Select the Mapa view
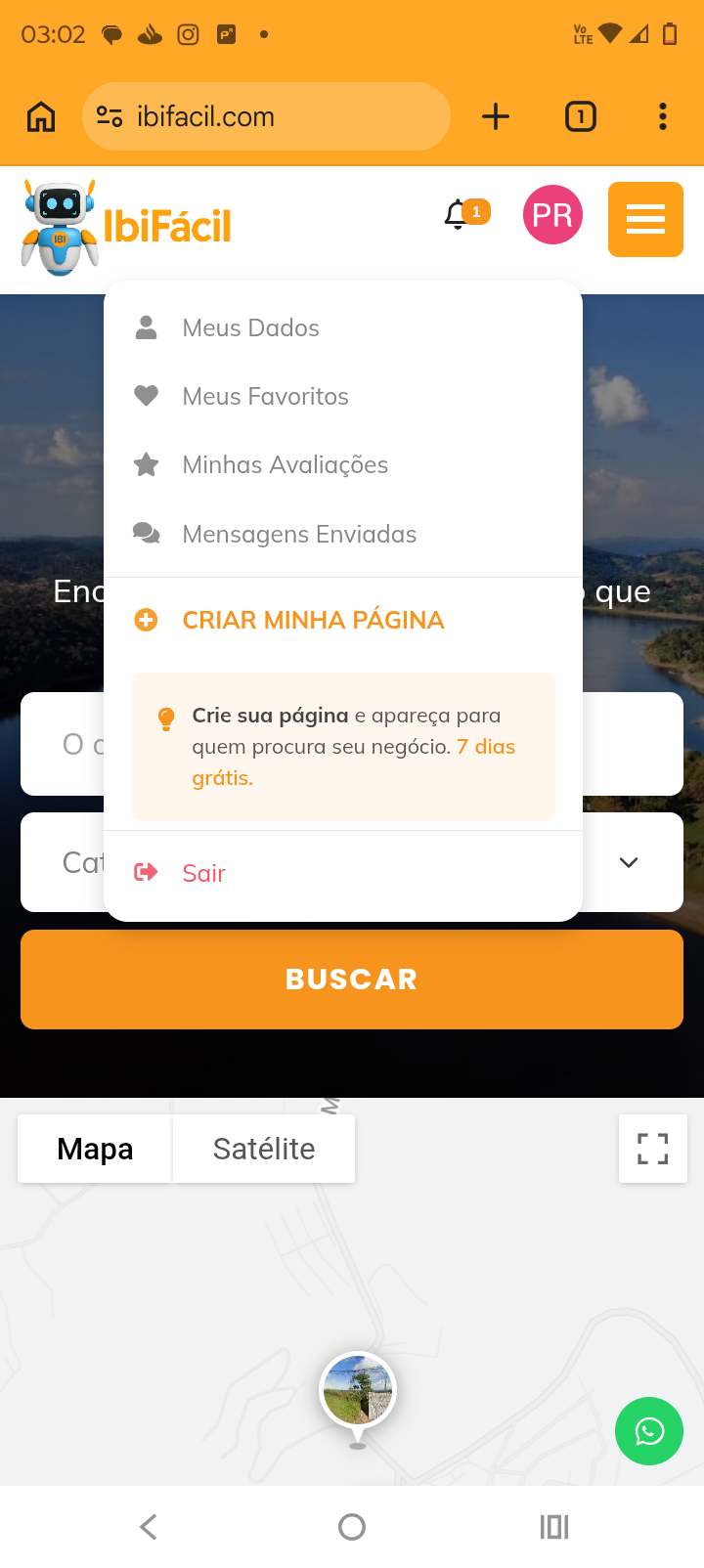704x1568 pixels. coord(95,1149)
